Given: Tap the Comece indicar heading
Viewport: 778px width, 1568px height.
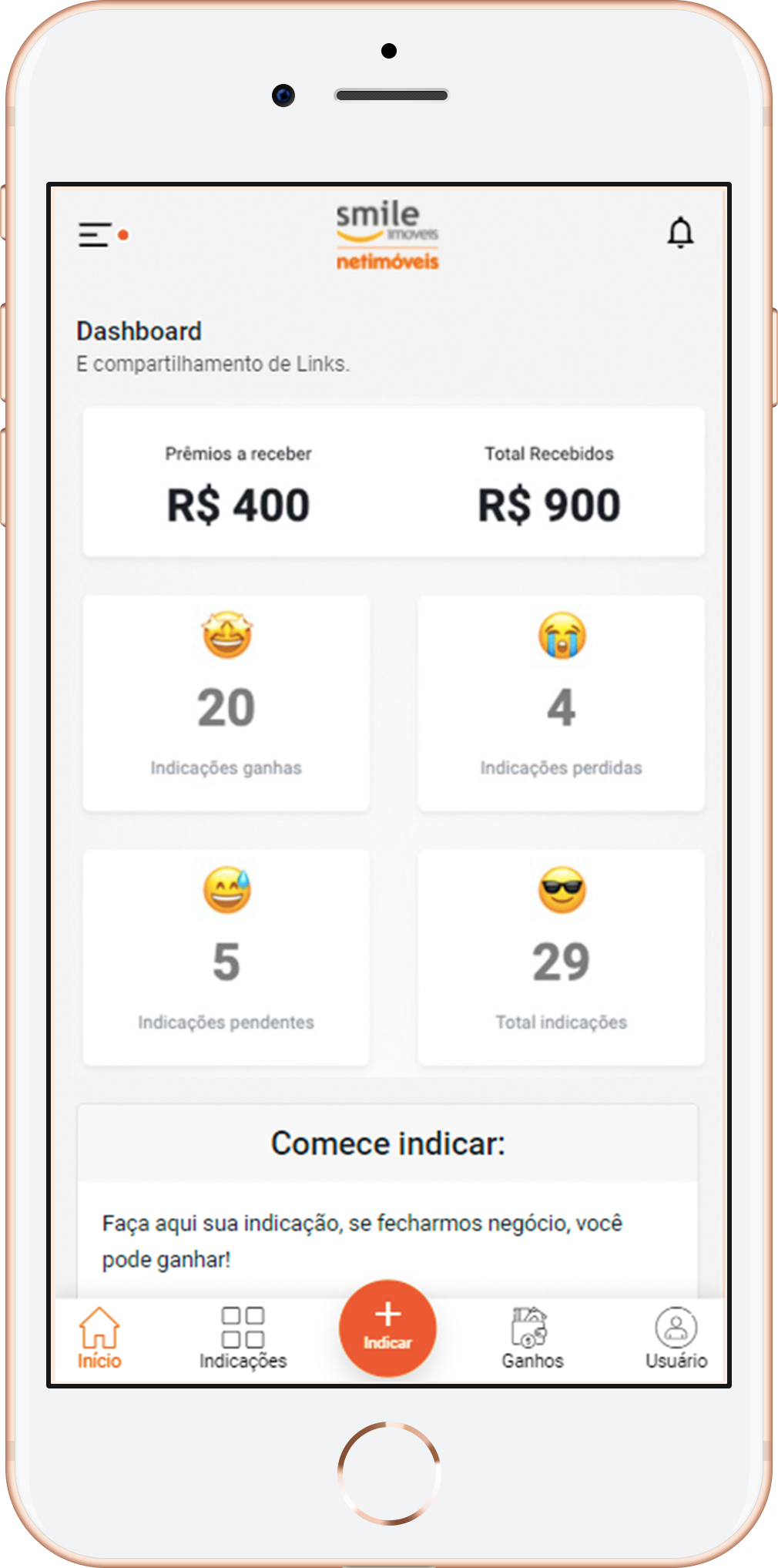Looking at the screenshot, I should [388, 1143].
